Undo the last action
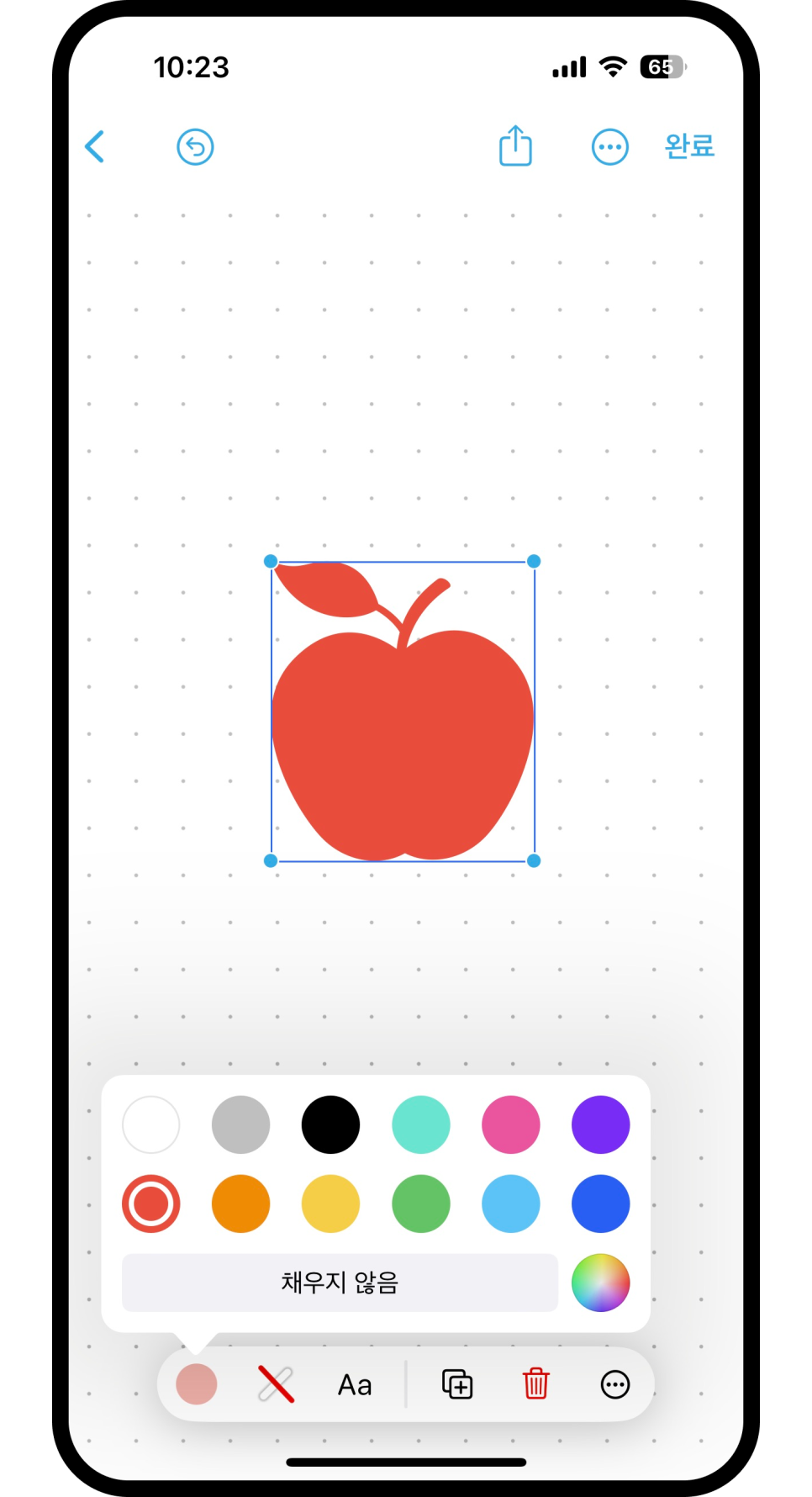 (195, 147)
